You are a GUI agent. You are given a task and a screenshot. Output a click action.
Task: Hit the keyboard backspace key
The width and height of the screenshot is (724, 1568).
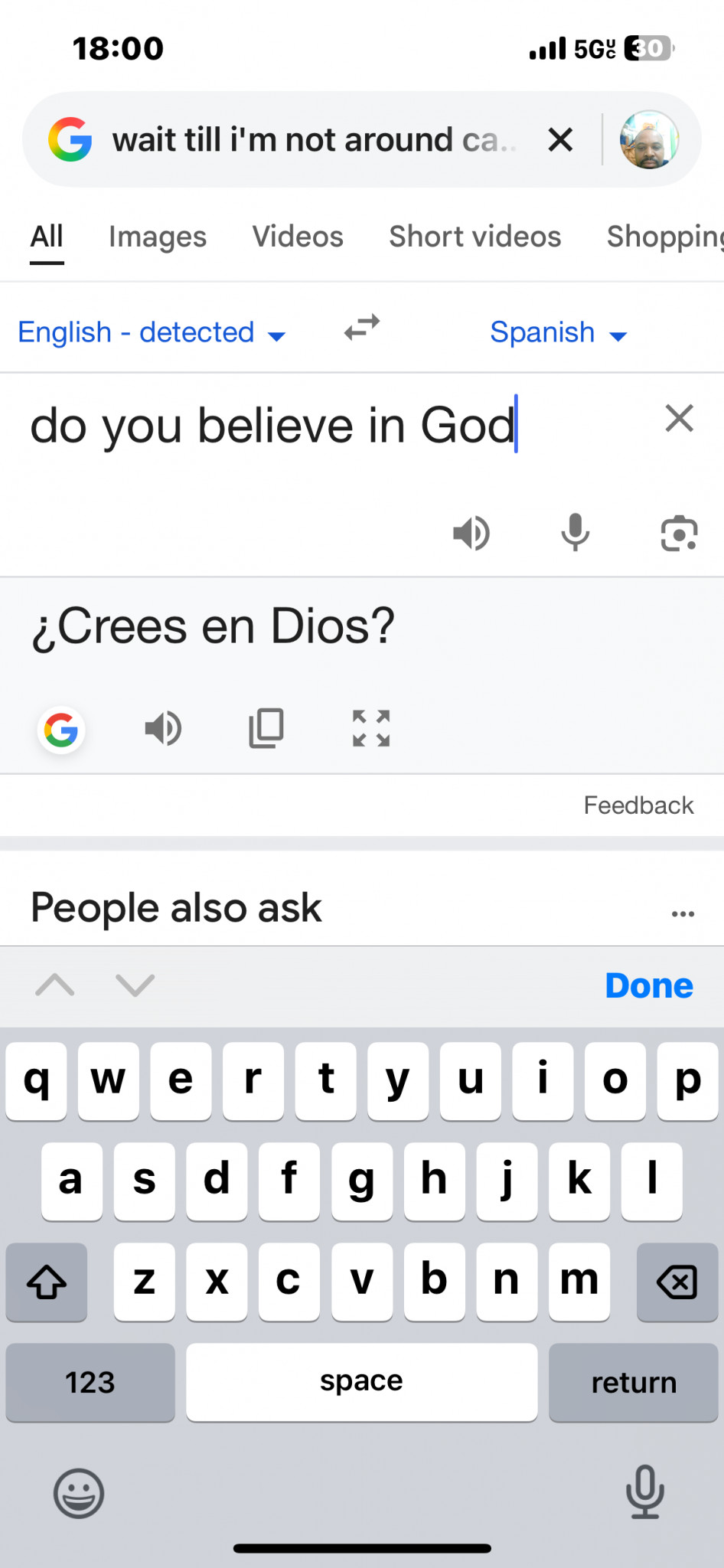(x=677, y=1282)
